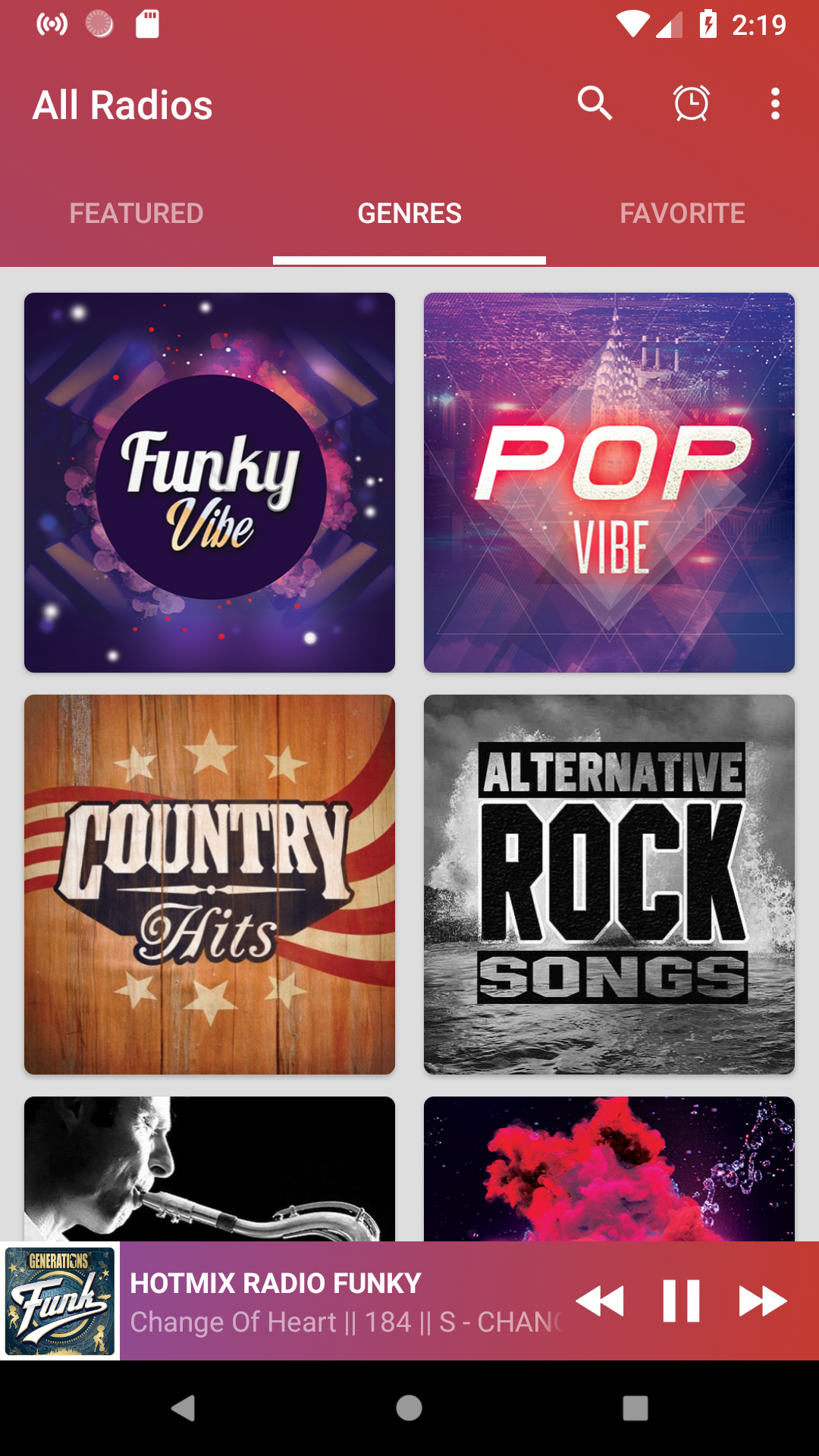Go to the home screen

[x=409, y=1408]
